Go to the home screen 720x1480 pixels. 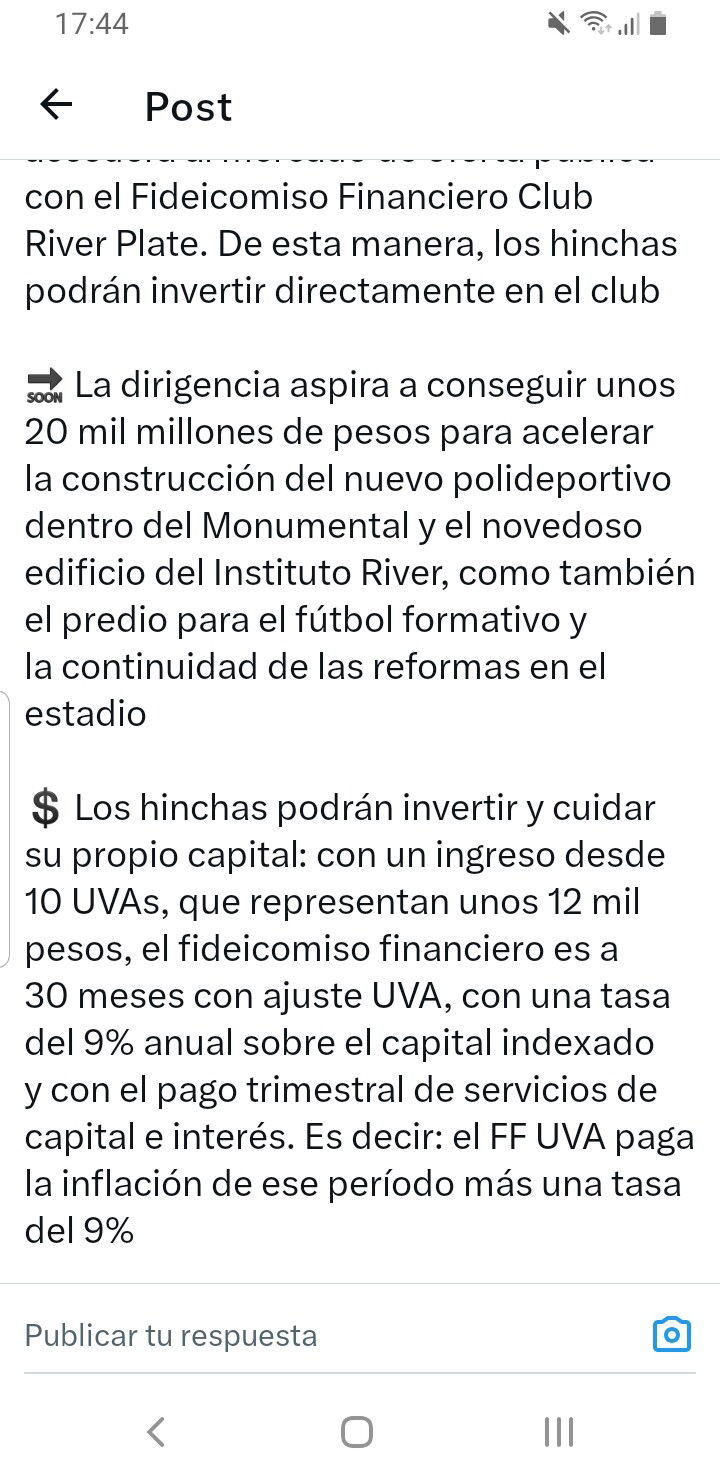pos(357,1432)
